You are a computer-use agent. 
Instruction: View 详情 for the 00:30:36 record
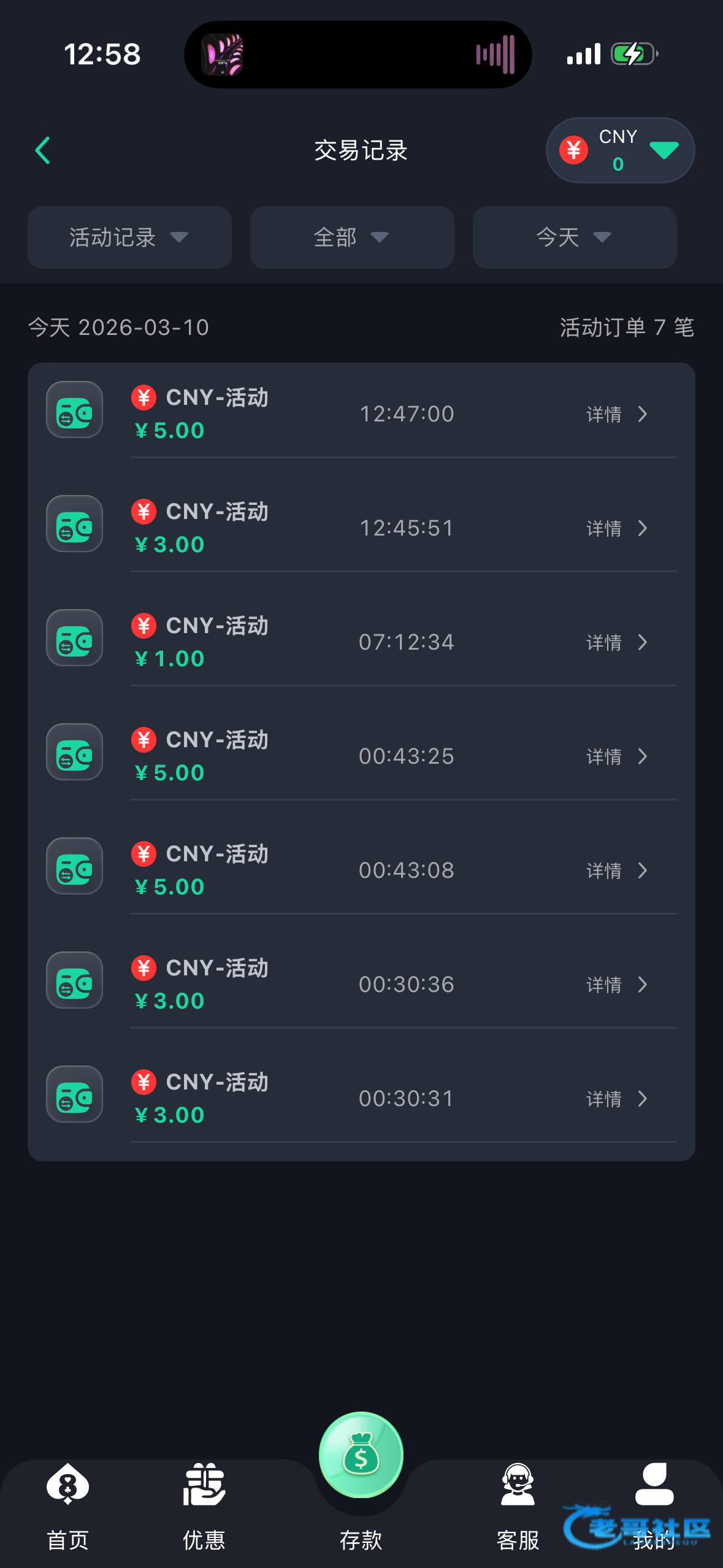point(616,985)
